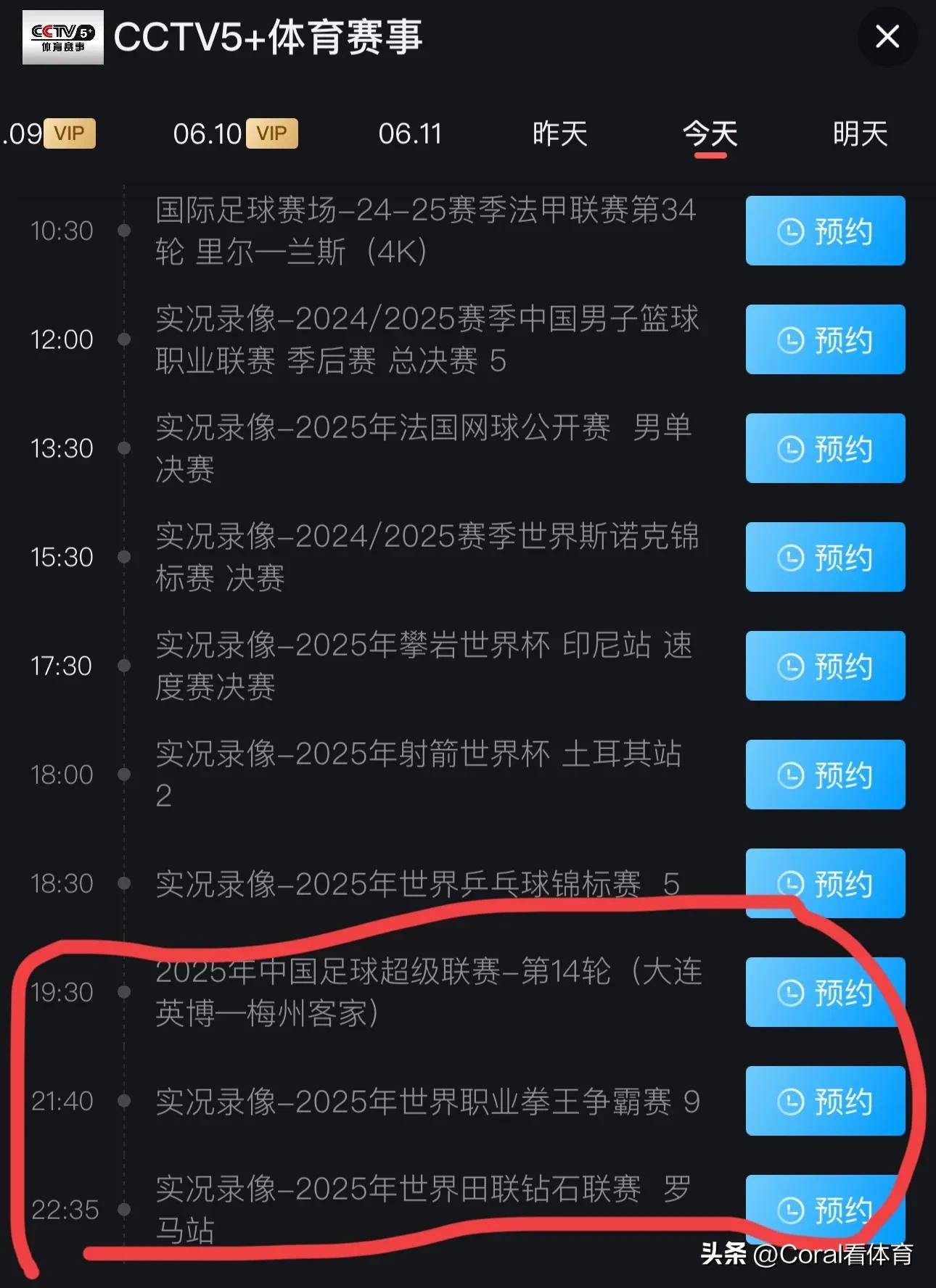
Task: Tap 预约 for the 17:30 攀岩世界杯 program
Action: click(x=825, y=666)
